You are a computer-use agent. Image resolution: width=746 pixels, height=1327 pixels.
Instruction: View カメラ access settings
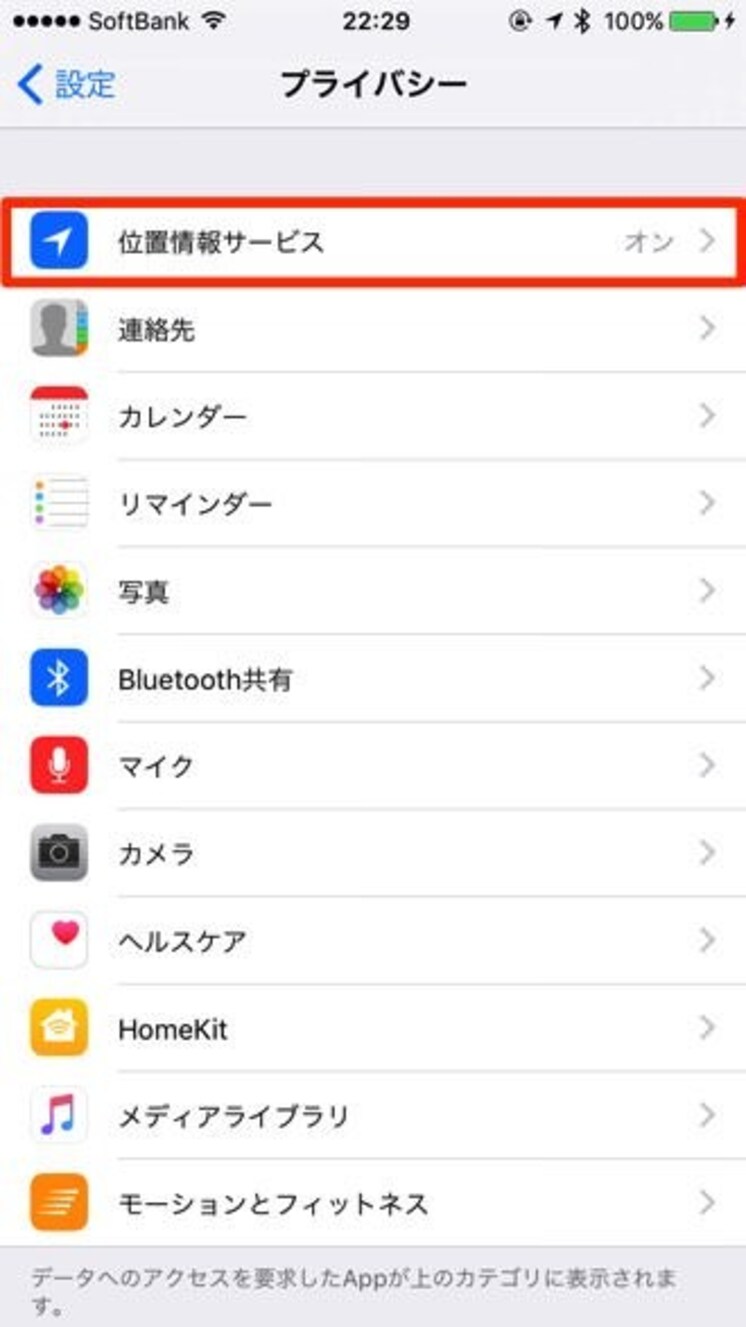[373, 853]
